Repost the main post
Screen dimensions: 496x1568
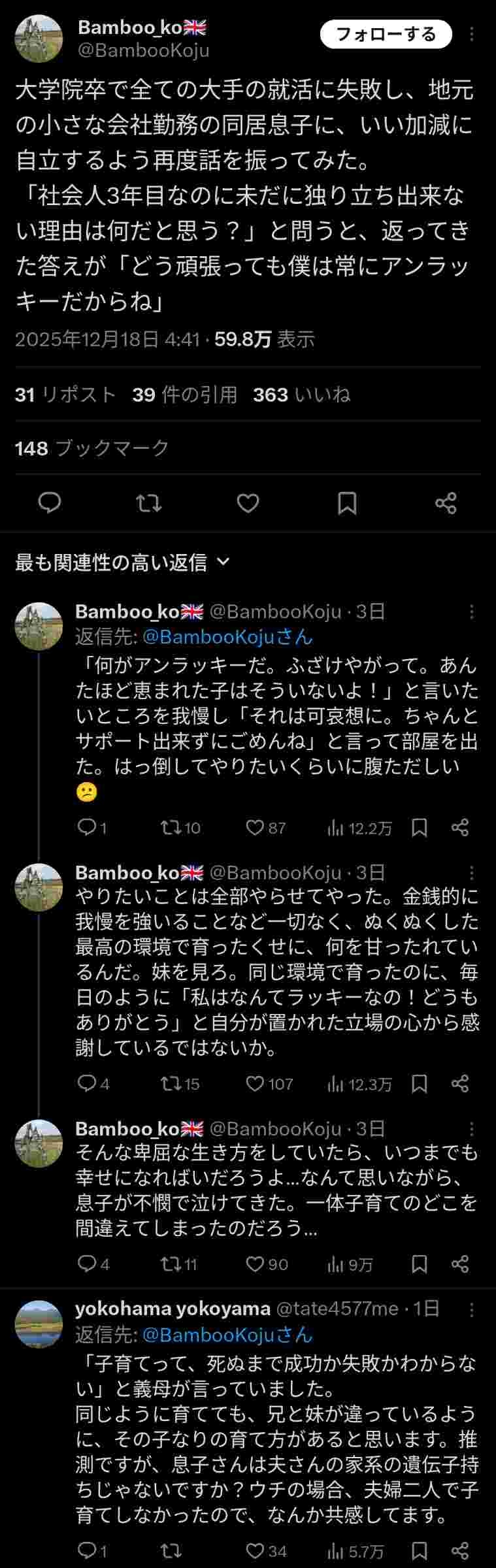coord(149,503)
